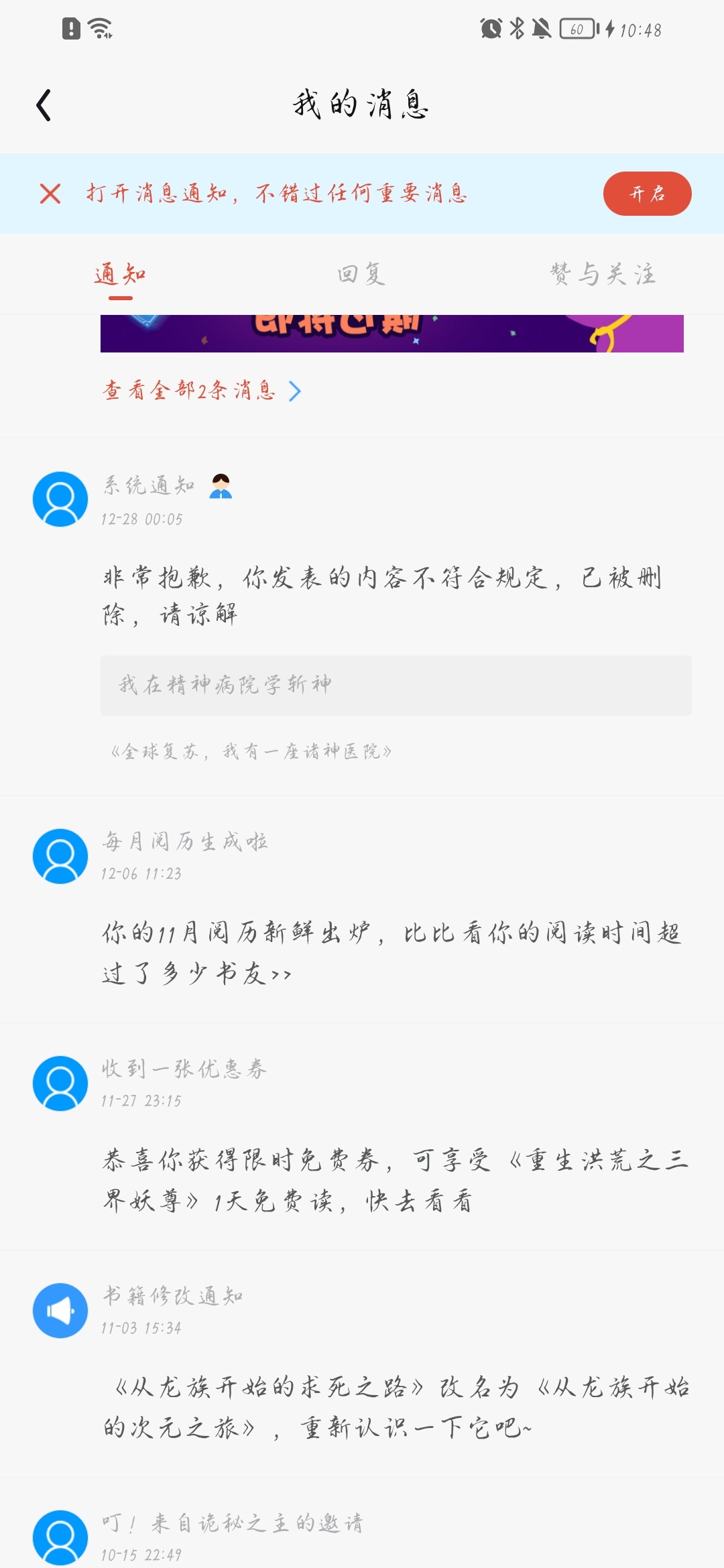The height and width of the screenshot is (1568, 724).
Task: Open the 书籍修改通知 rename message
Action: point(362,1364)
